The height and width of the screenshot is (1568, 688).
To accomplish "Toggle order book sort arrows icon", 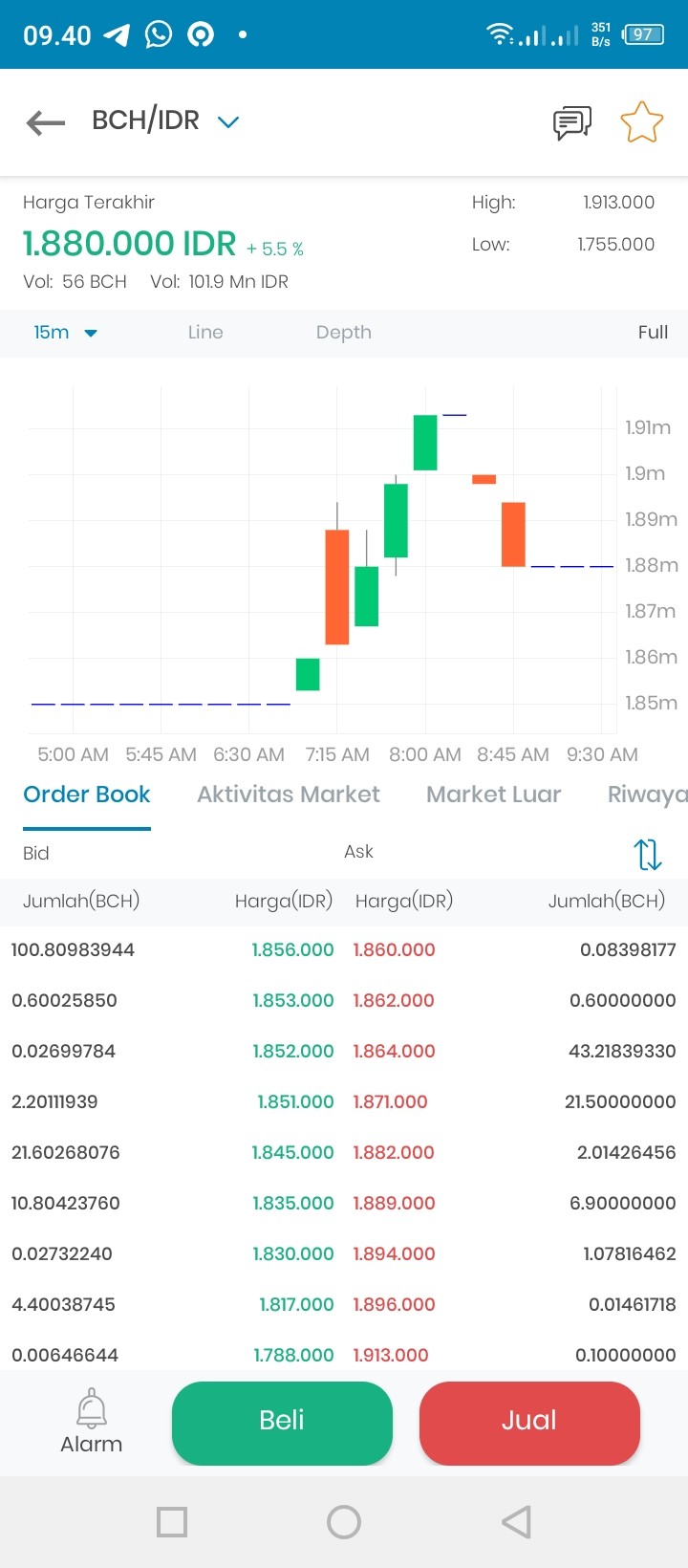I will point(648,854).
